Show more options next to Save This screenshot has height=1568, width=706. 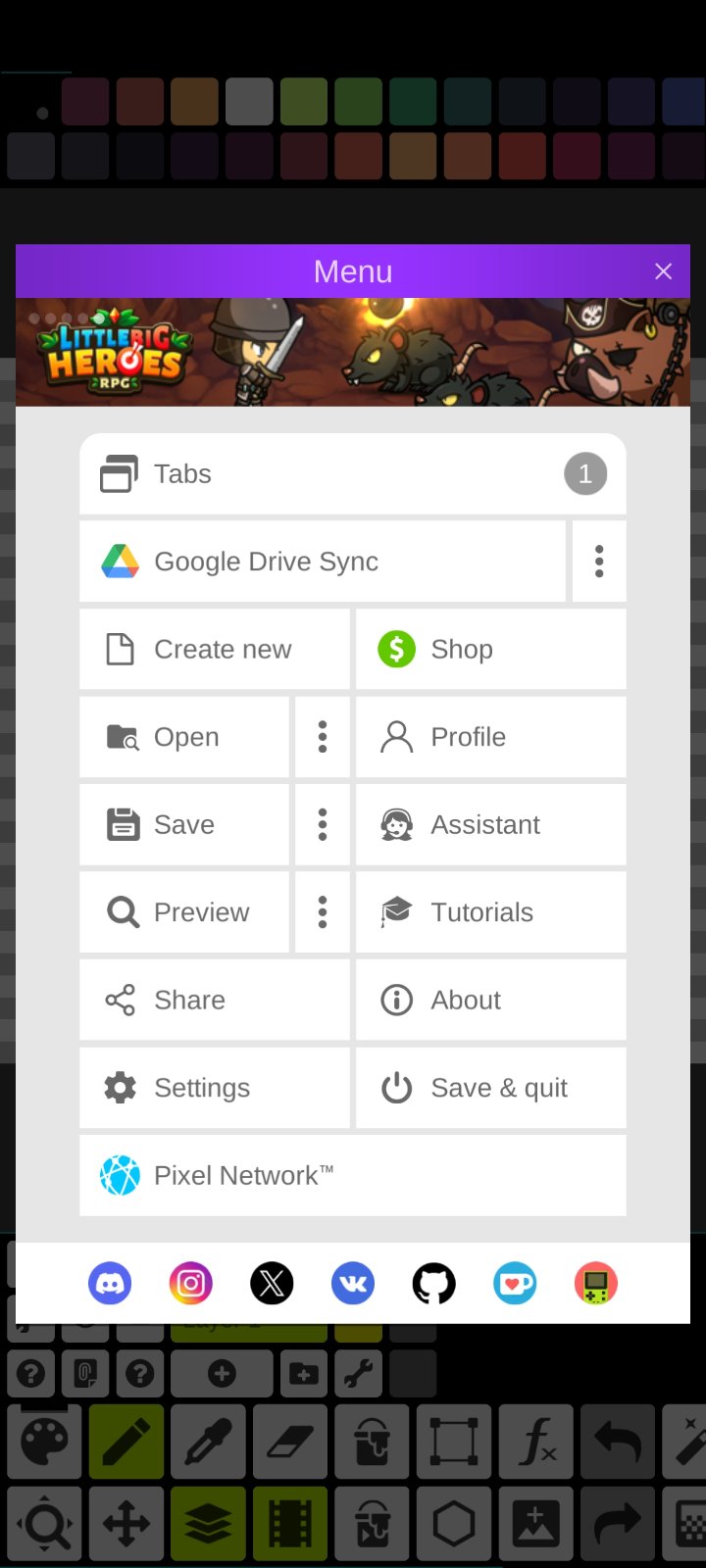pyautogui.click(x=323, y=824)
